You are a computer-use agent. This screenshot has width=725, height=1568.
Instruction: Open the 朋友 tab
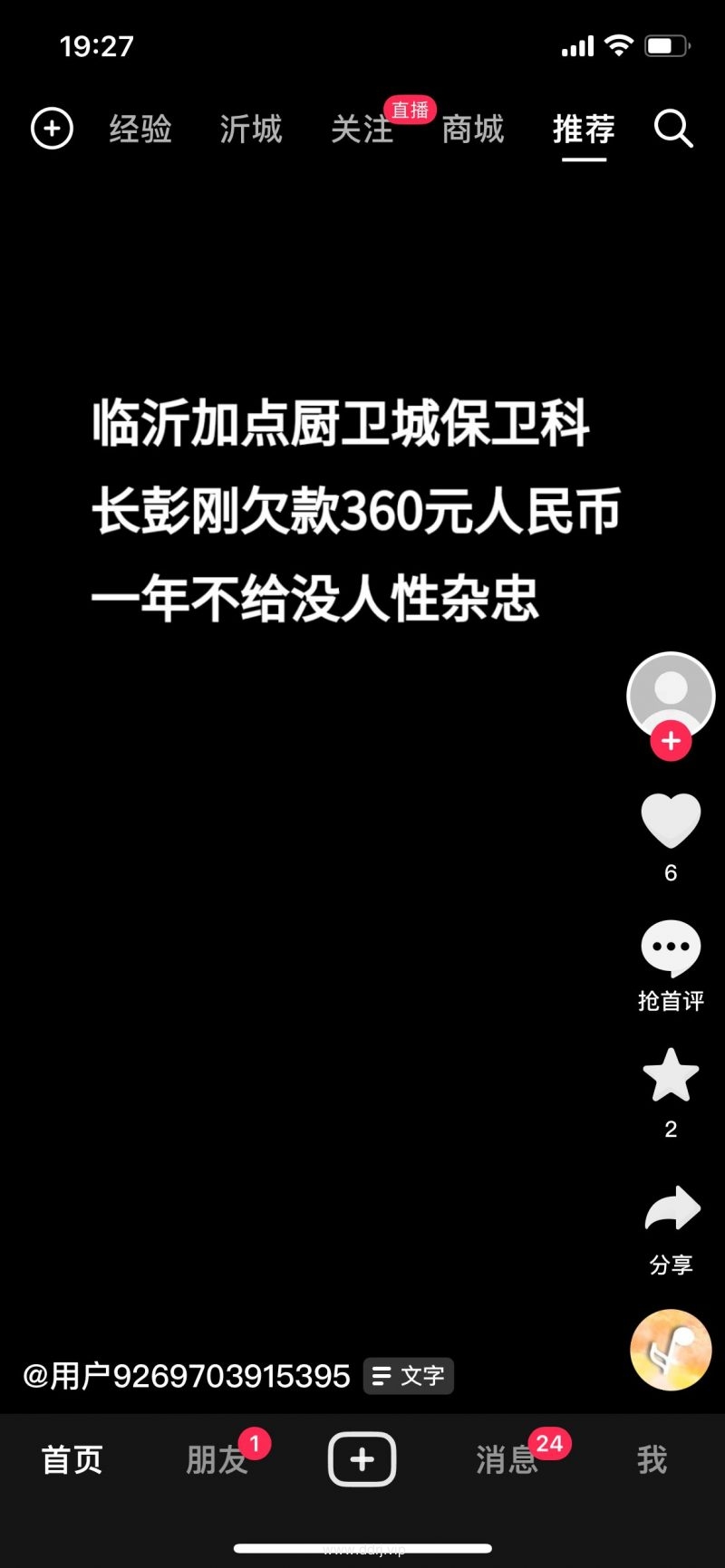(216, 1459)
